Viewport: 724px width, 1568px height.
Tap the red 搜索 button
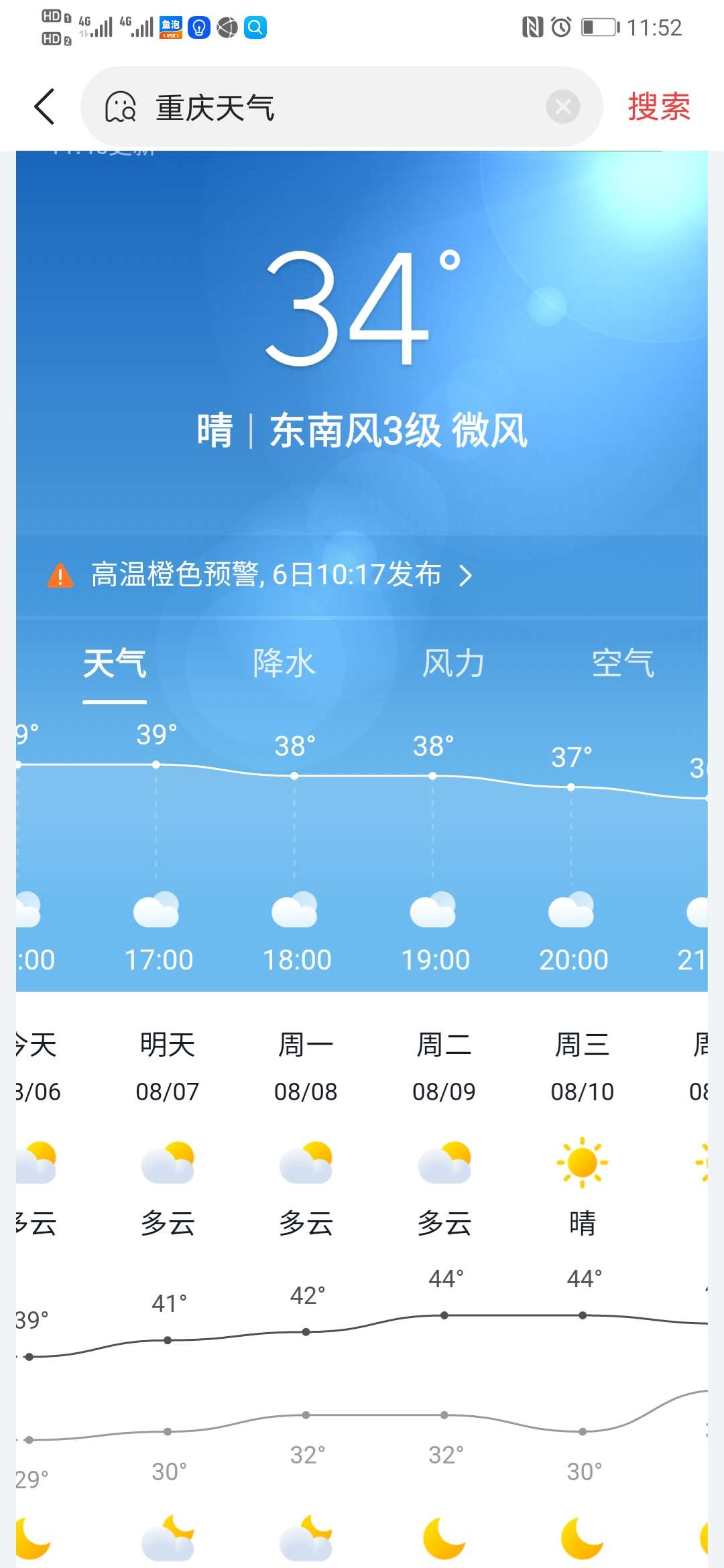pos(659,107)
